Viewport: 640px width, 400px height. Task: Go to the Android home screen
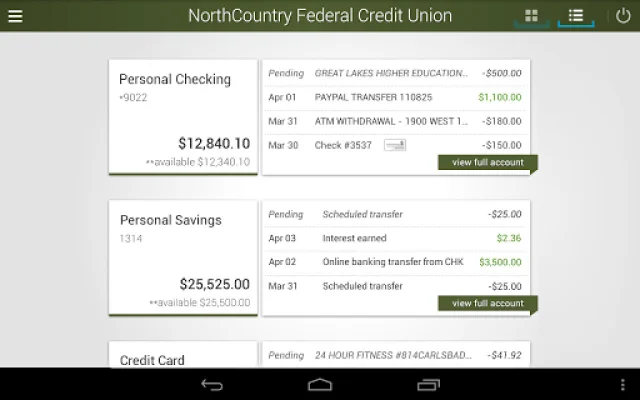(320, 384)
